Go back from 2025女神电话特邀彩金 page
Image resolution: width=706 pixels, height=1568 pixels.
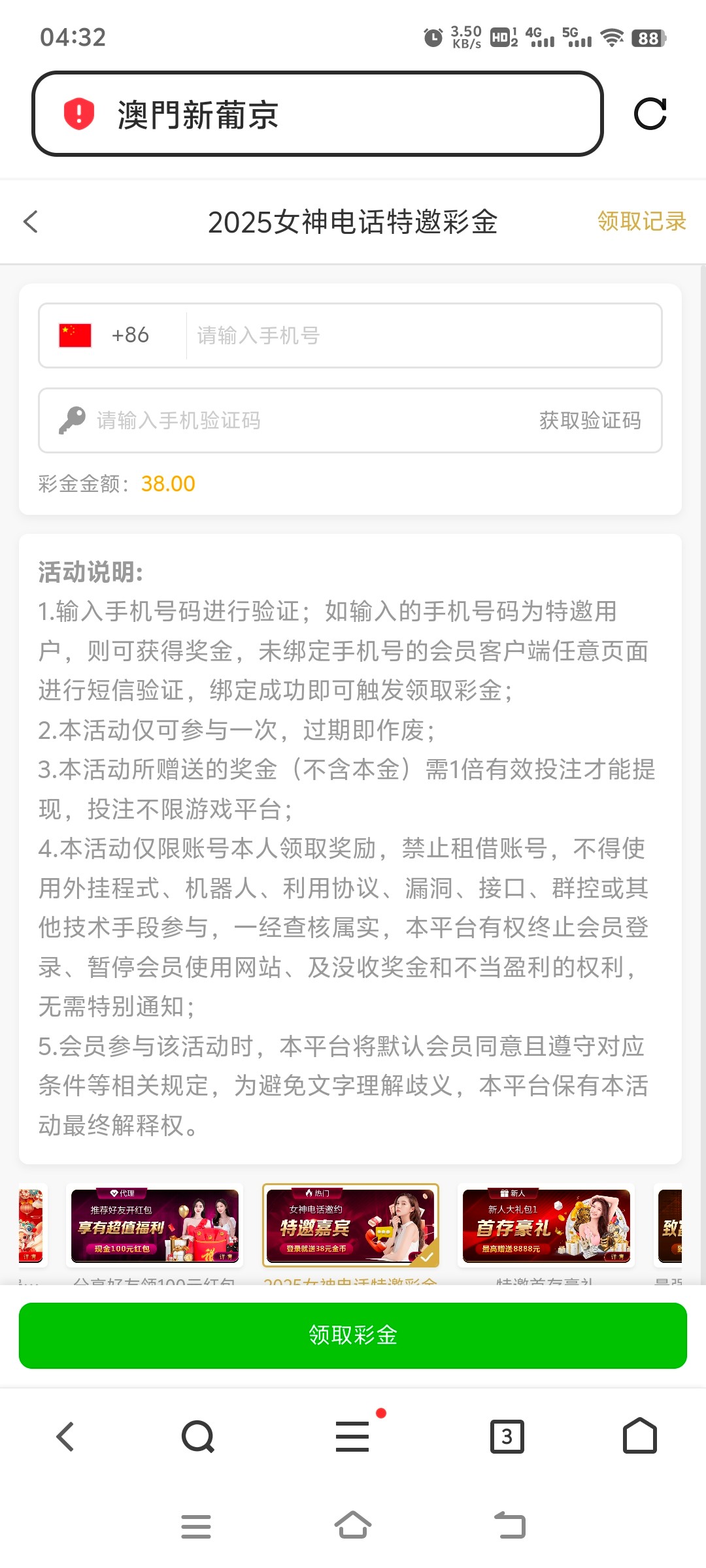click(x=31, y=221)
